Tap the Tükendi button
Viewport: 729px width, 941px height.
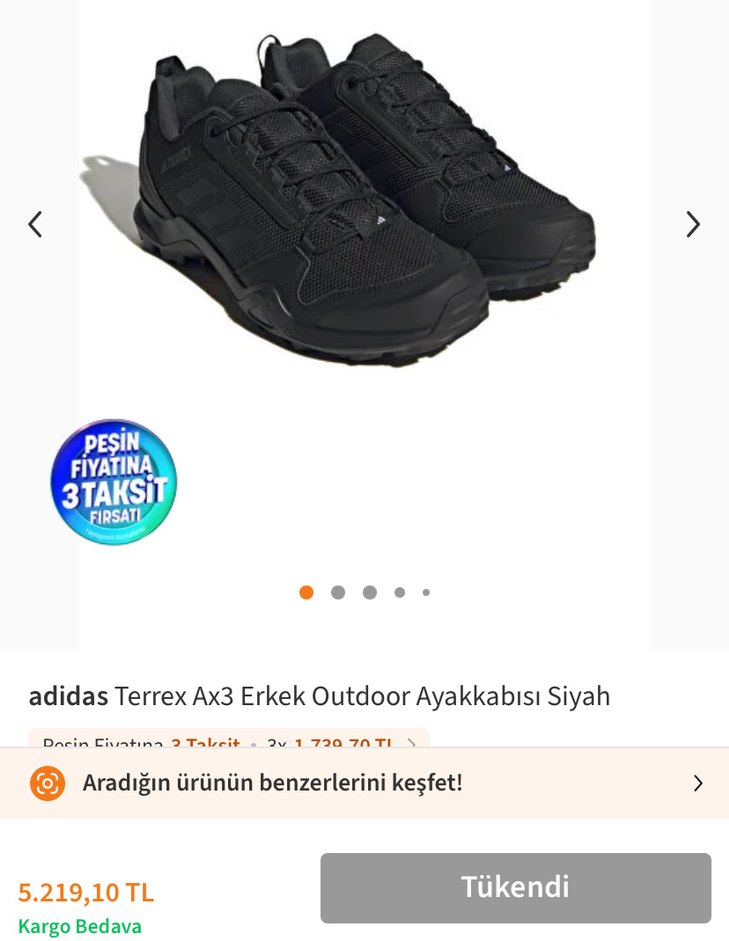click(x=516, y=887)
